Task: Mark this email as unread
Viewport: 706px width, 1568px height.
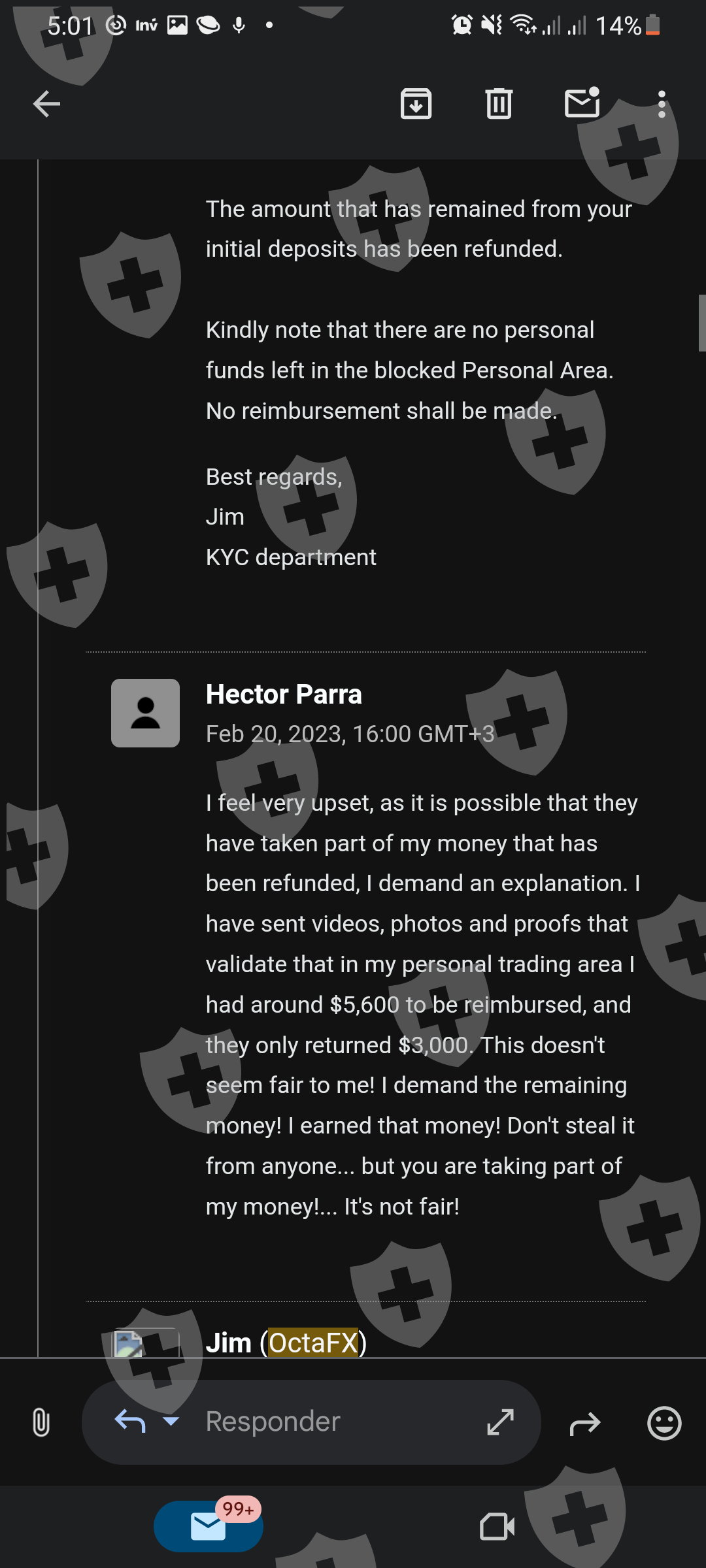Action: (582, 102)
